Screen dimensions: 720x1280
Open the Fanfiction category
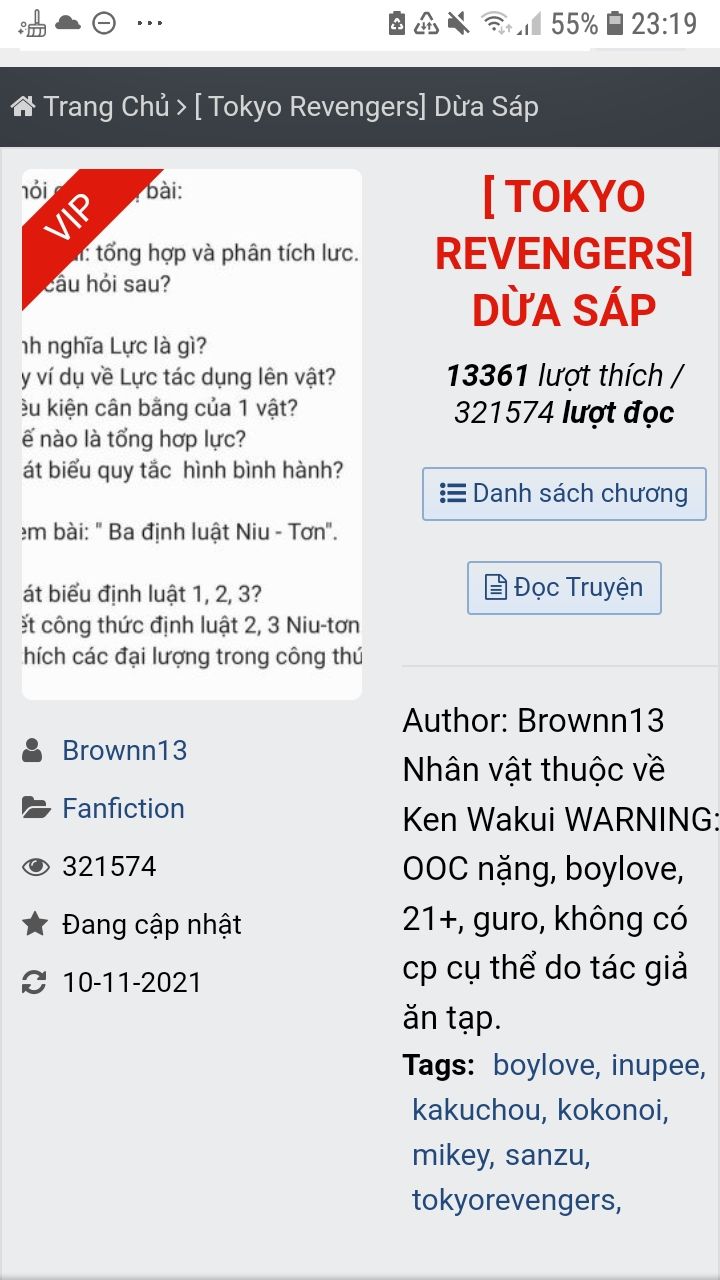(x=123, y=808)
